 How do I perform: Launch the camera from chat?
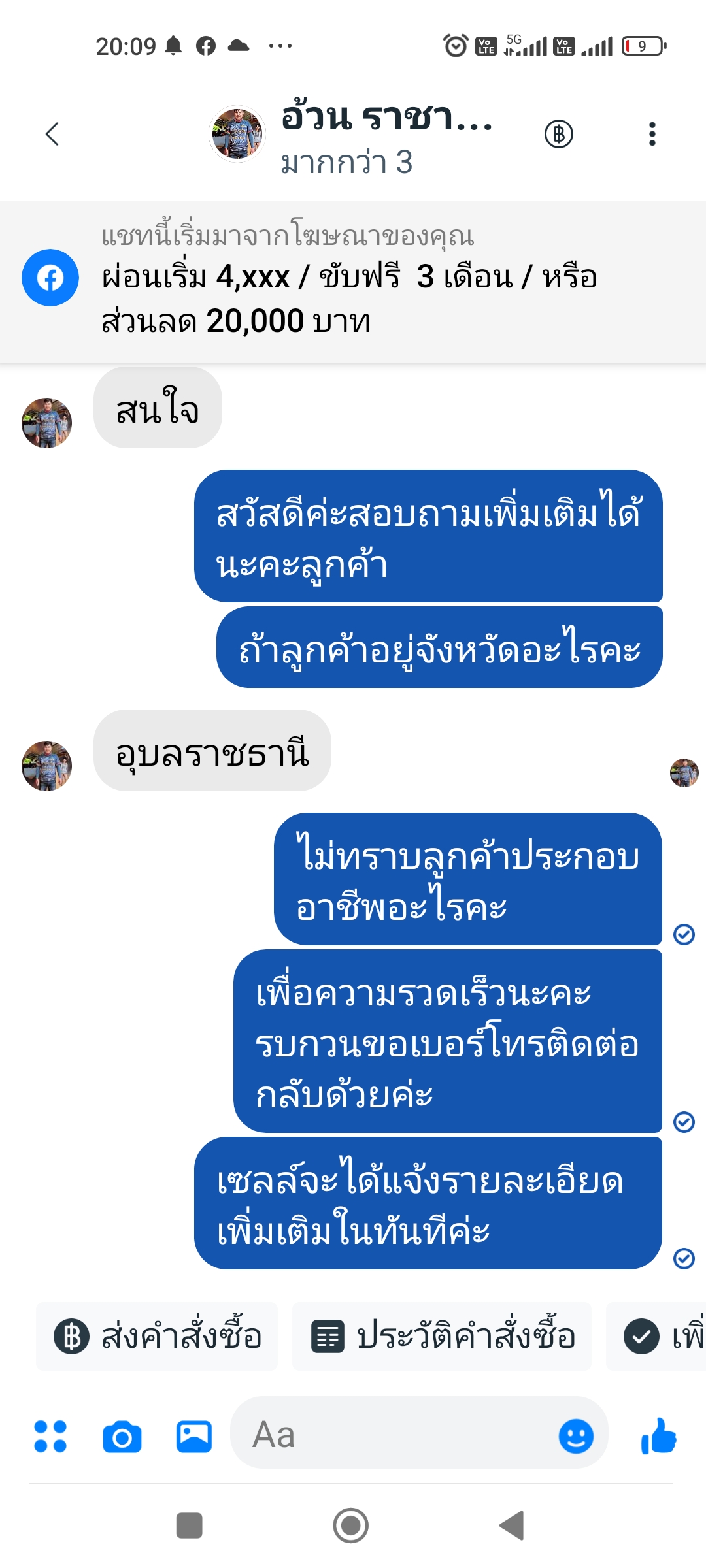(x=122, y=1437)
